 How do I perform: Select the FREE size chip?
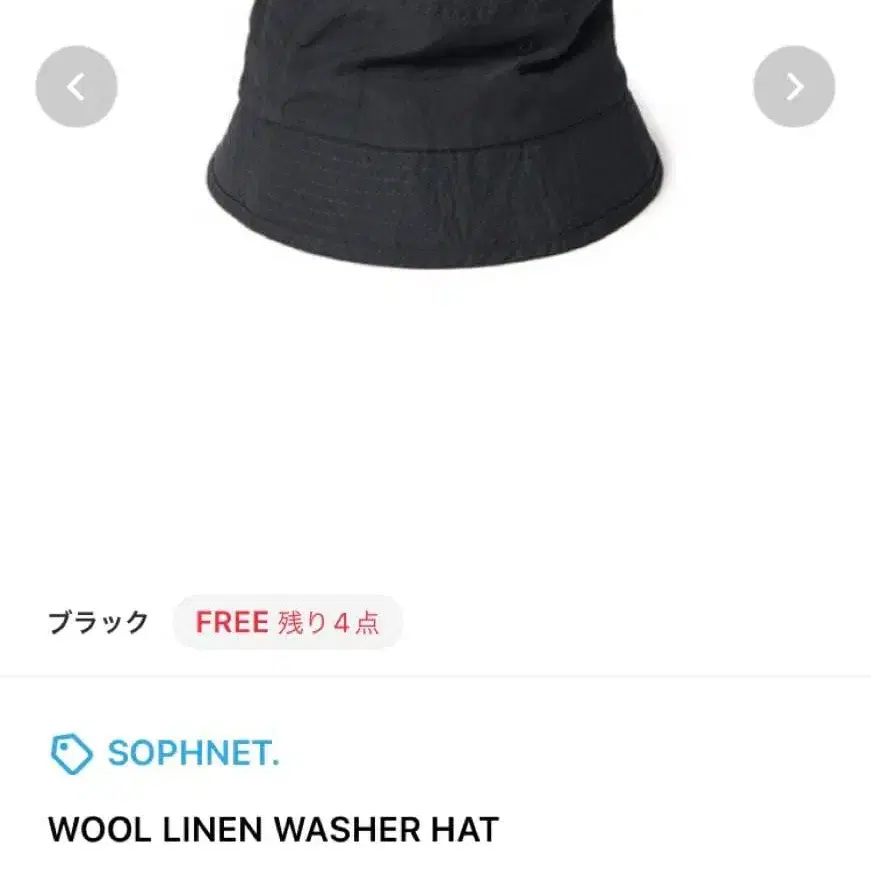(288, 622)
